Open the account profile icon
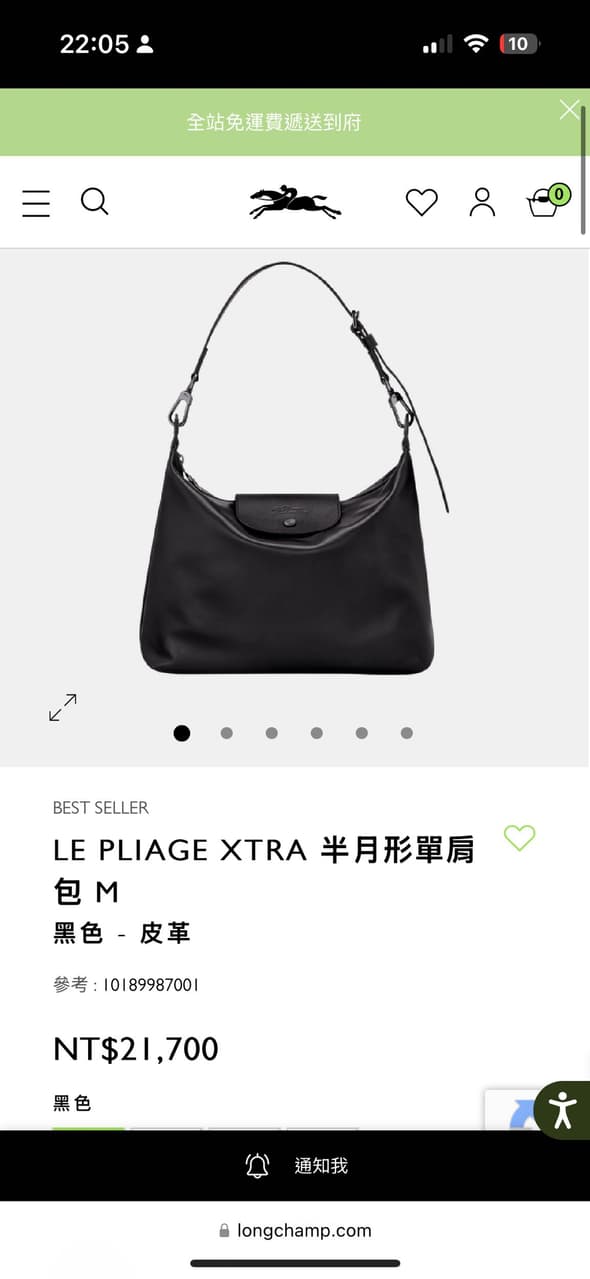The image size is (590, 1279). 482,202
